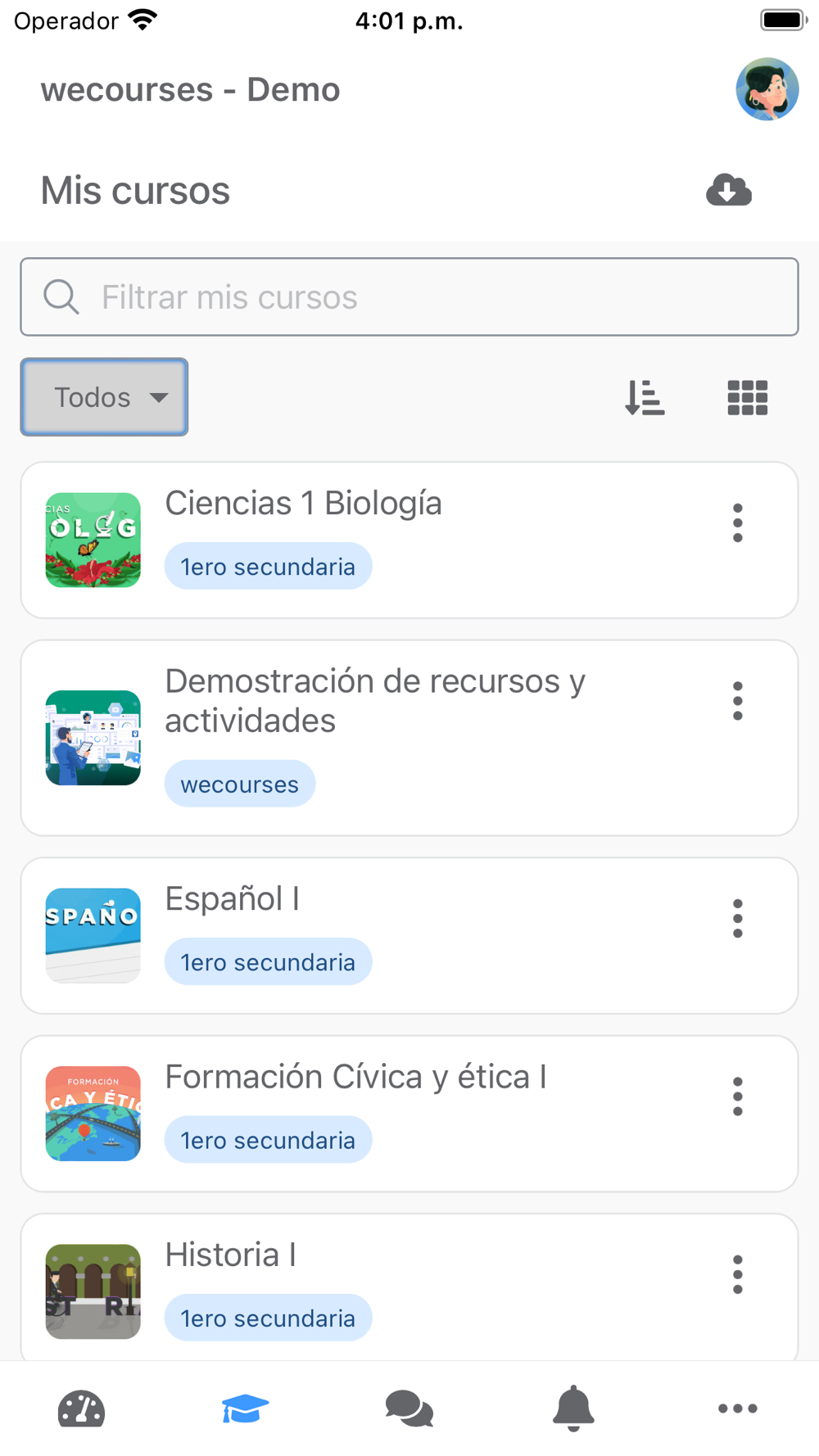
Task: Show options for Demostración de recursos
Action: [737, 701]
